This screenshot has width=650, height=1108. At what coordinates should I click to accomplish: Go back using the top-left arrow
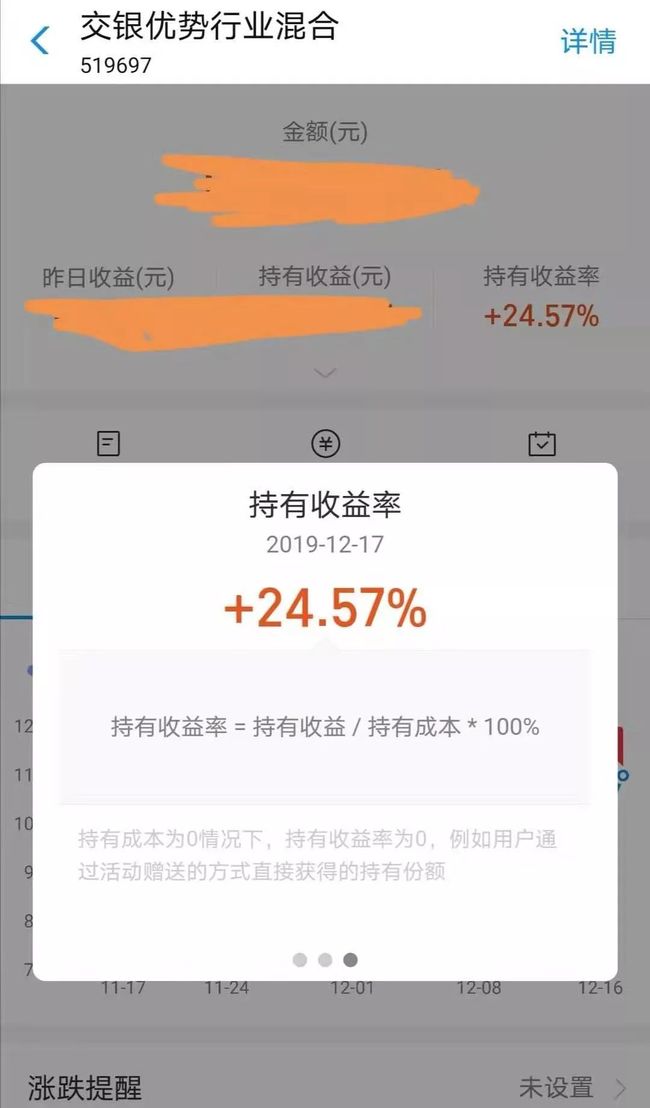point(40,41)
